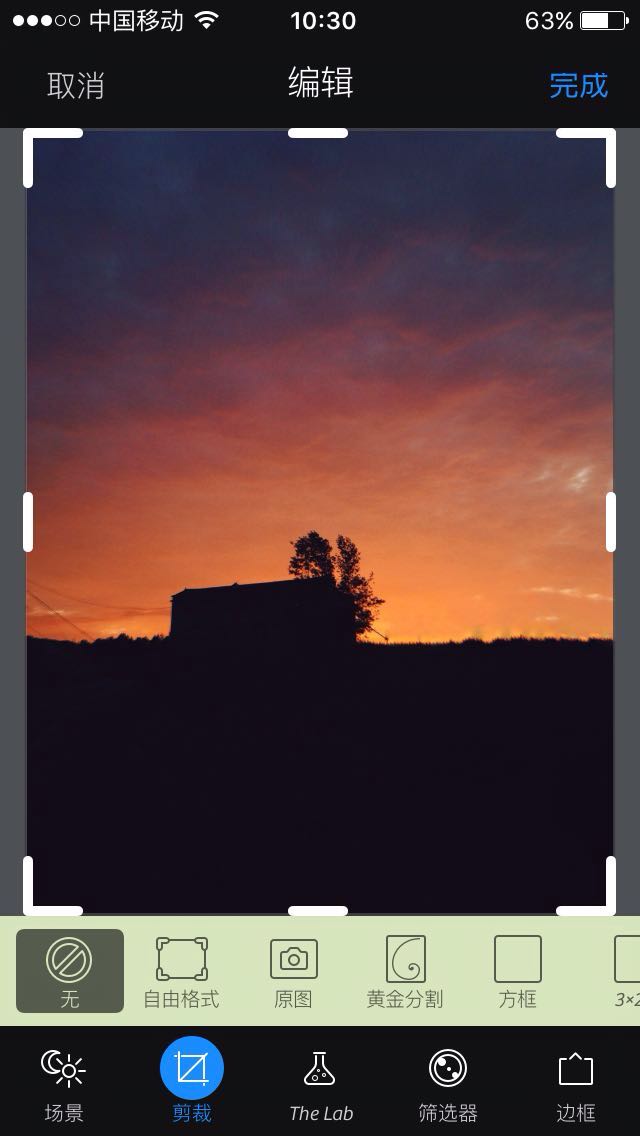Select the 原图 crop ratio

coord(293,971)
